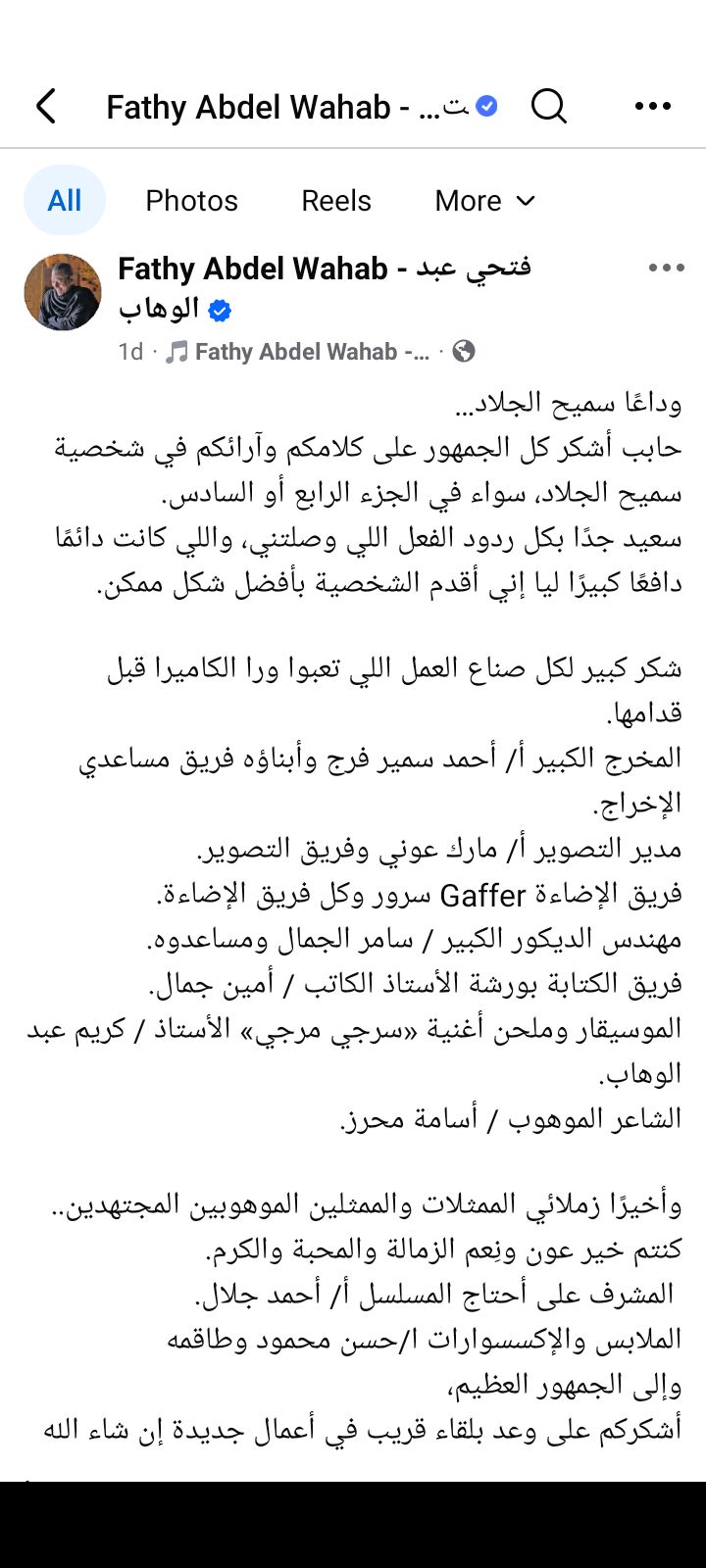706x1568 pixels.
Task: Open the post's three-dot options menu
Action: 666,267
